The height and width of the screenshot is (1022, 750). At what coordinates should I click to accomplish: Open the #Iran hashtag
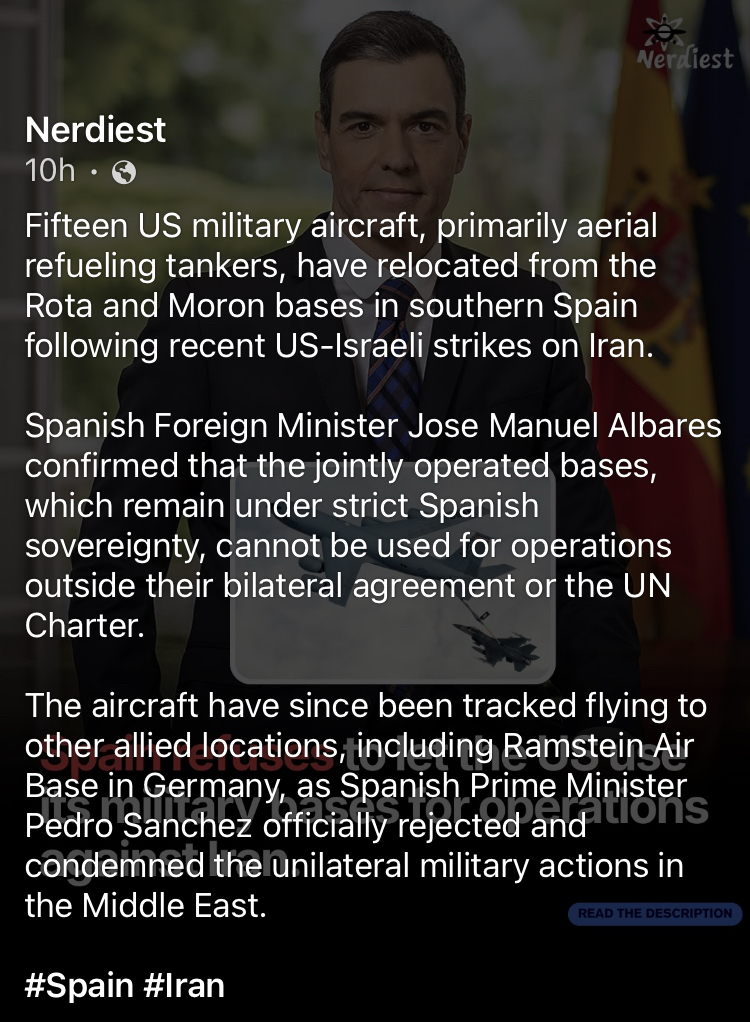click(x=184, y=985)
